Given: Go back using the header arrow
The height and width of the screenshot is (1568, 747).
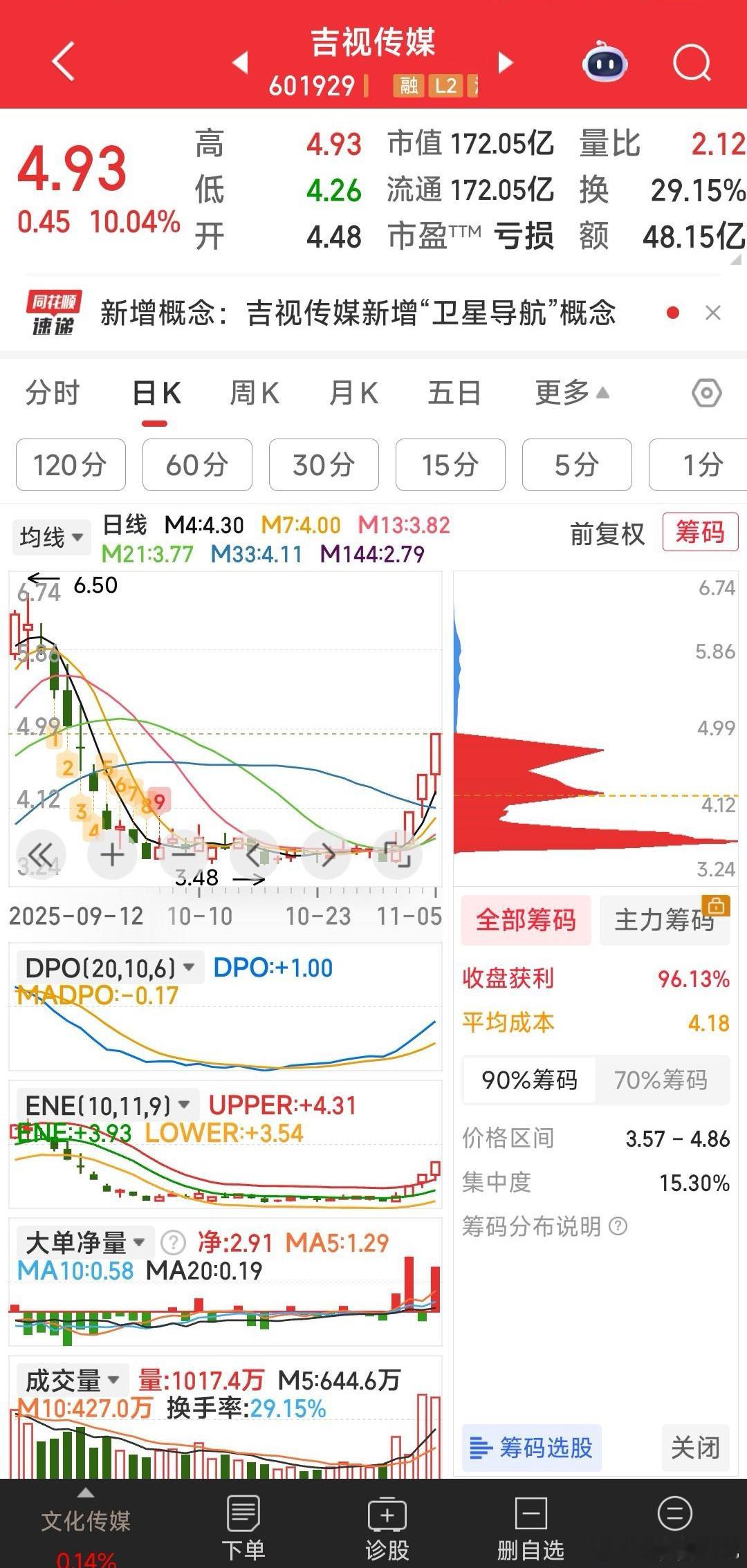Looking at the screenshot, I should click(x=64, y=62).
